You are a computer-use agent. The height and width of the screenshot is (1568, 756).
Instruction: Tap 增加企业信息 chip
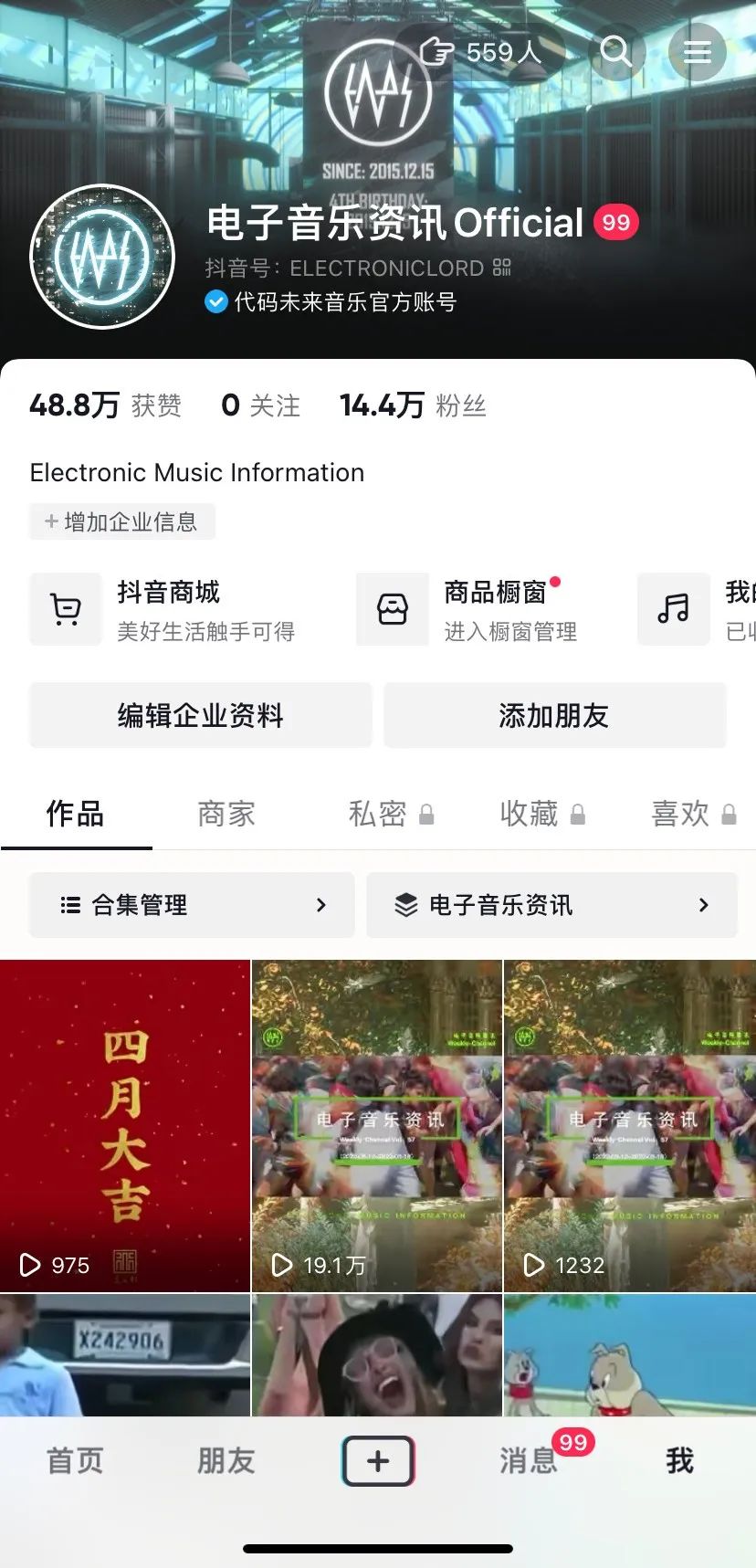[122, 521]
